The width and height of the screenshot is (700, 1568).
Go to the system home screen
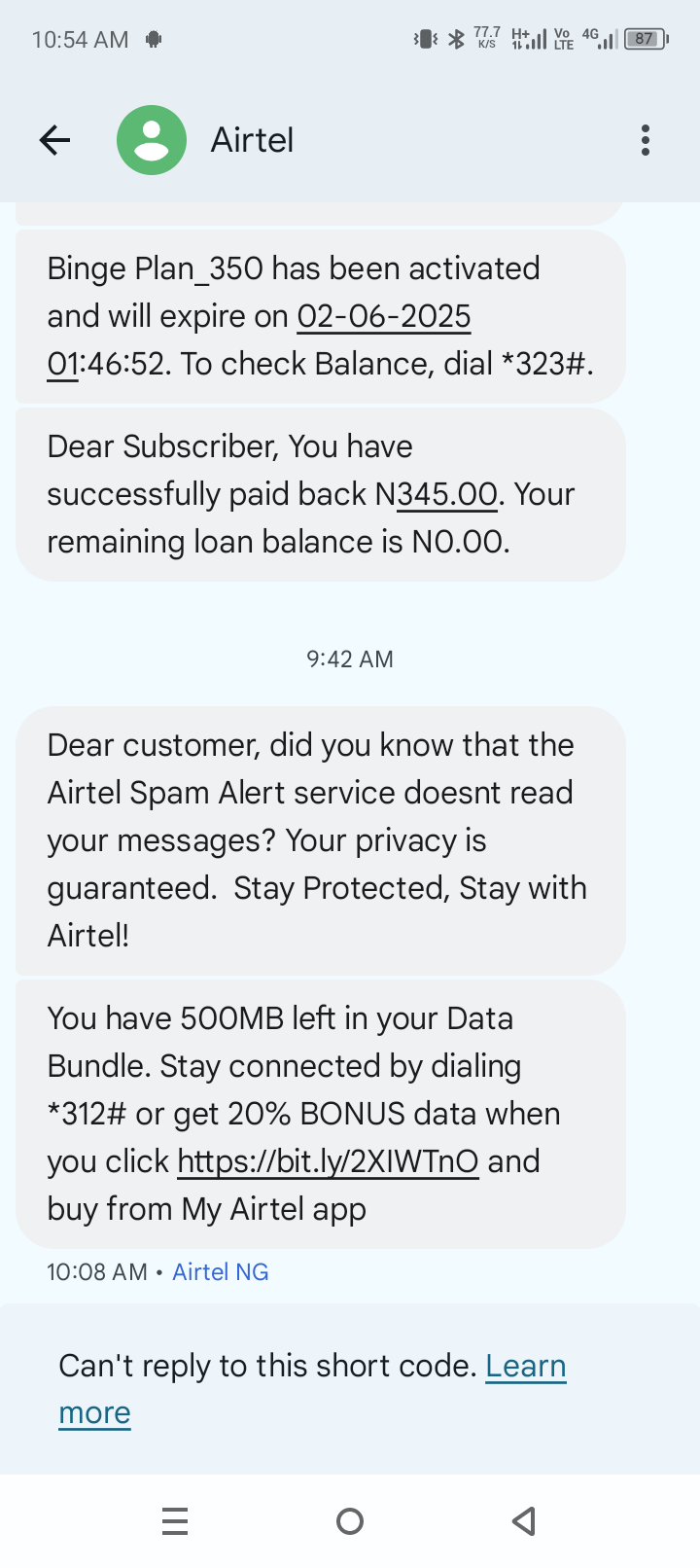click(350, 1520)
